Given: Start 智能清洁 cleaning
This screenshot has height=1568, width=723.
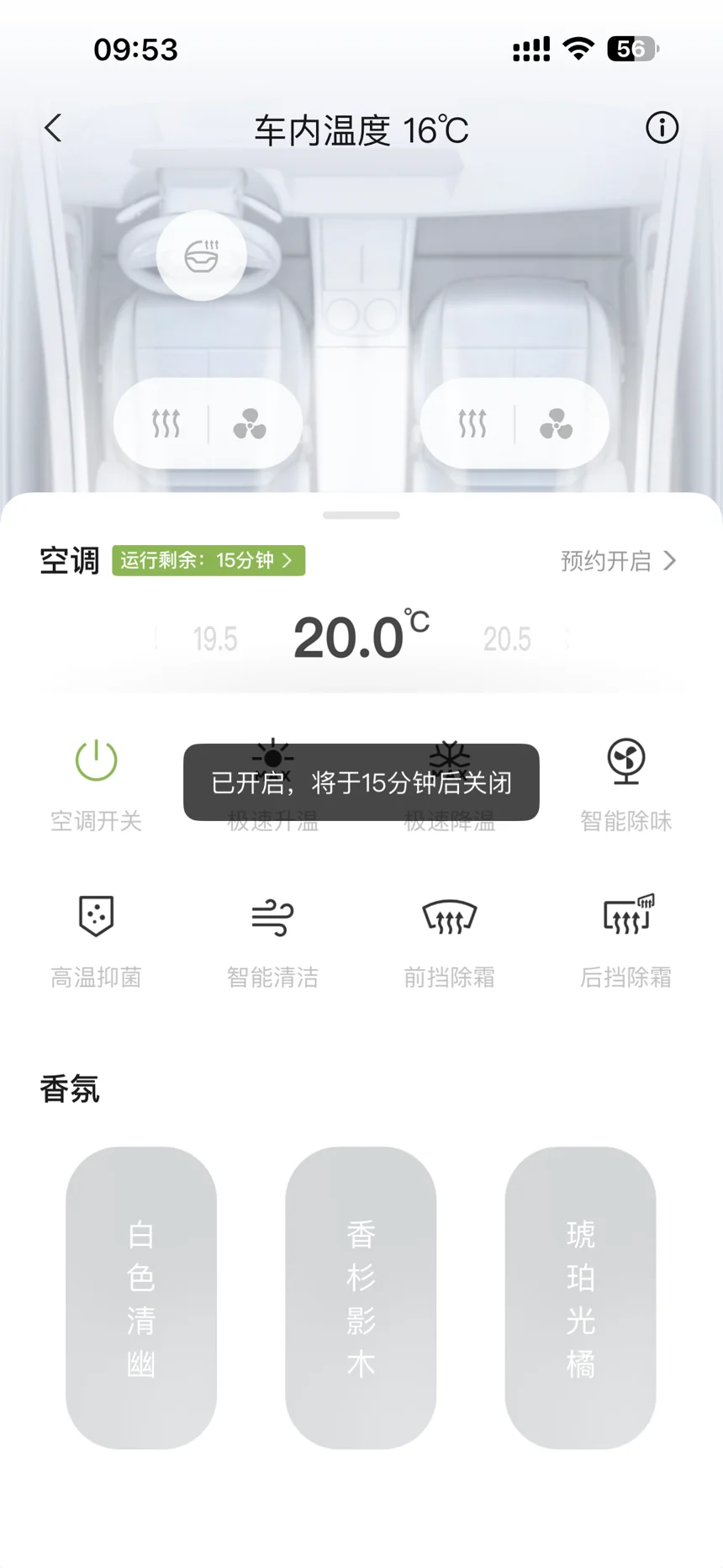Looking at the screenshot, I should tap(272, 917).
